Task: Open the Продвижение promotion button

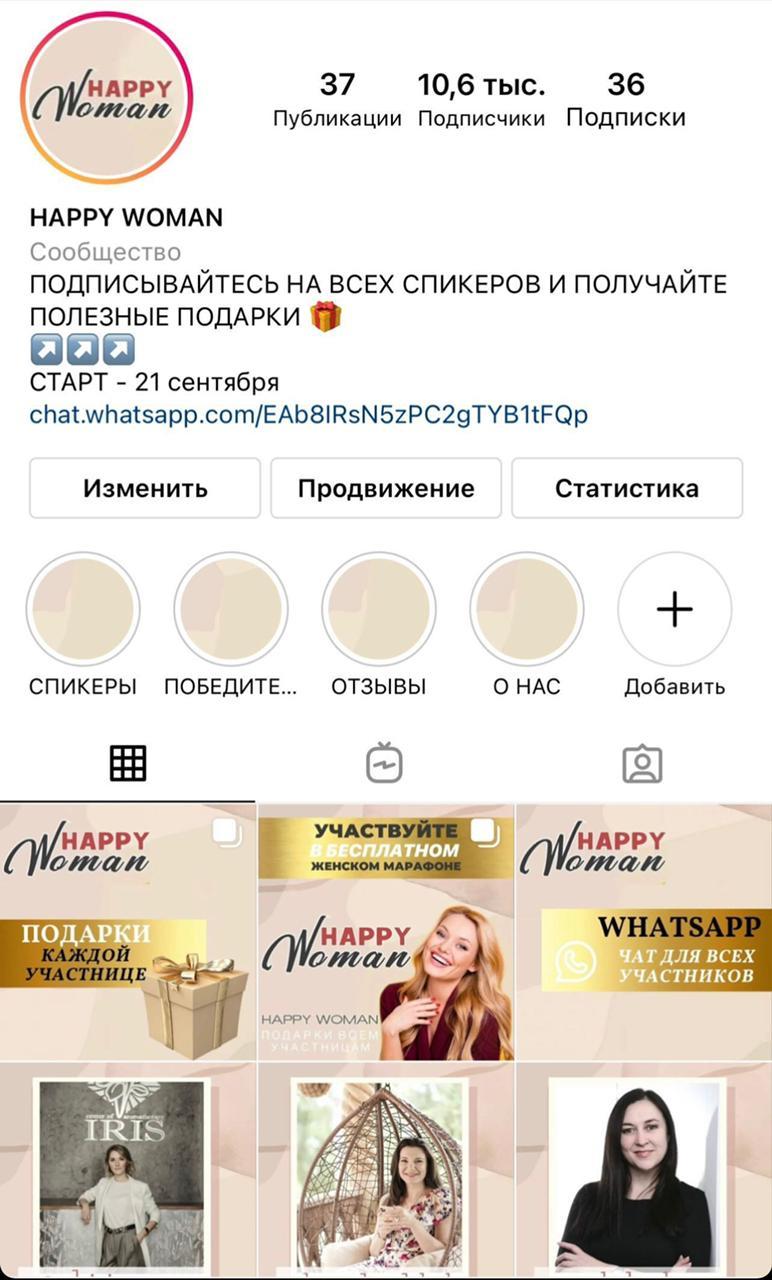Action: [386, 488]
